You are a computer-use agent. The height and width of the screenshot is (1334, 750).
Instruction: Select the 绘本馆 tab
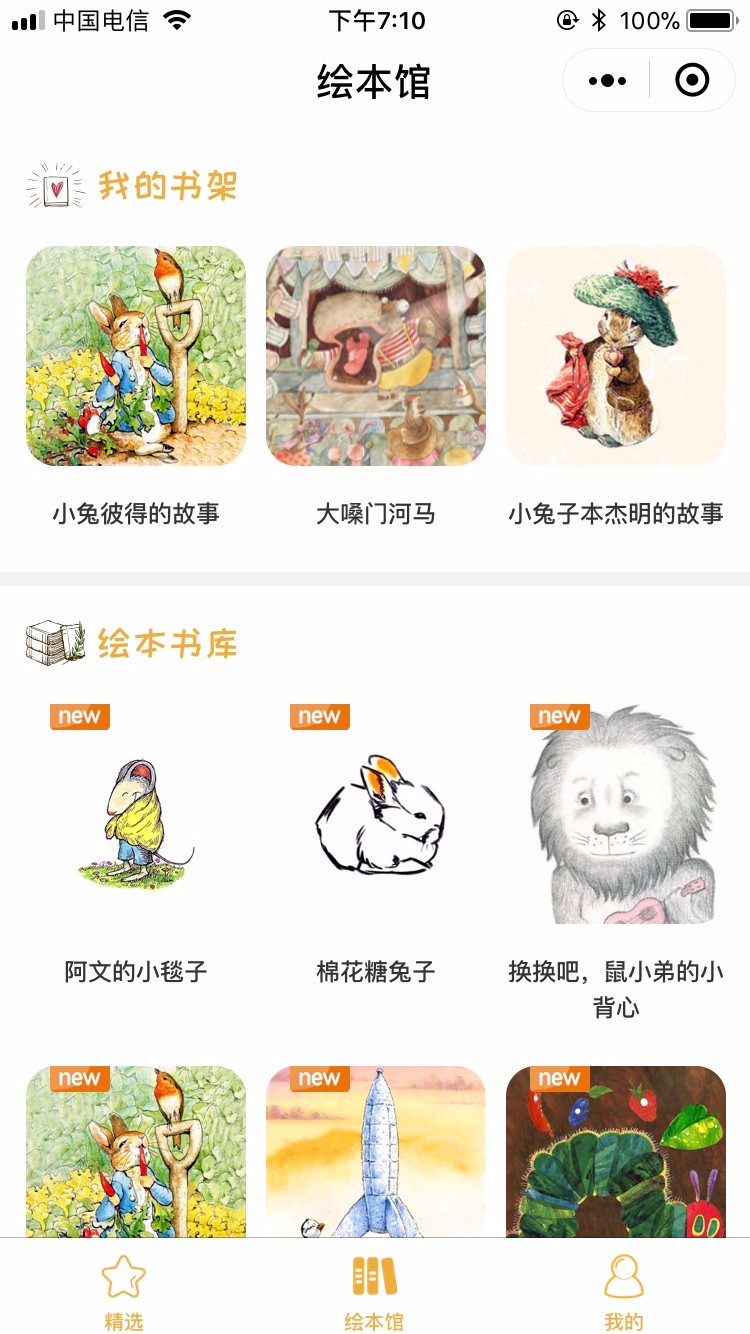tap(374, 1291)
